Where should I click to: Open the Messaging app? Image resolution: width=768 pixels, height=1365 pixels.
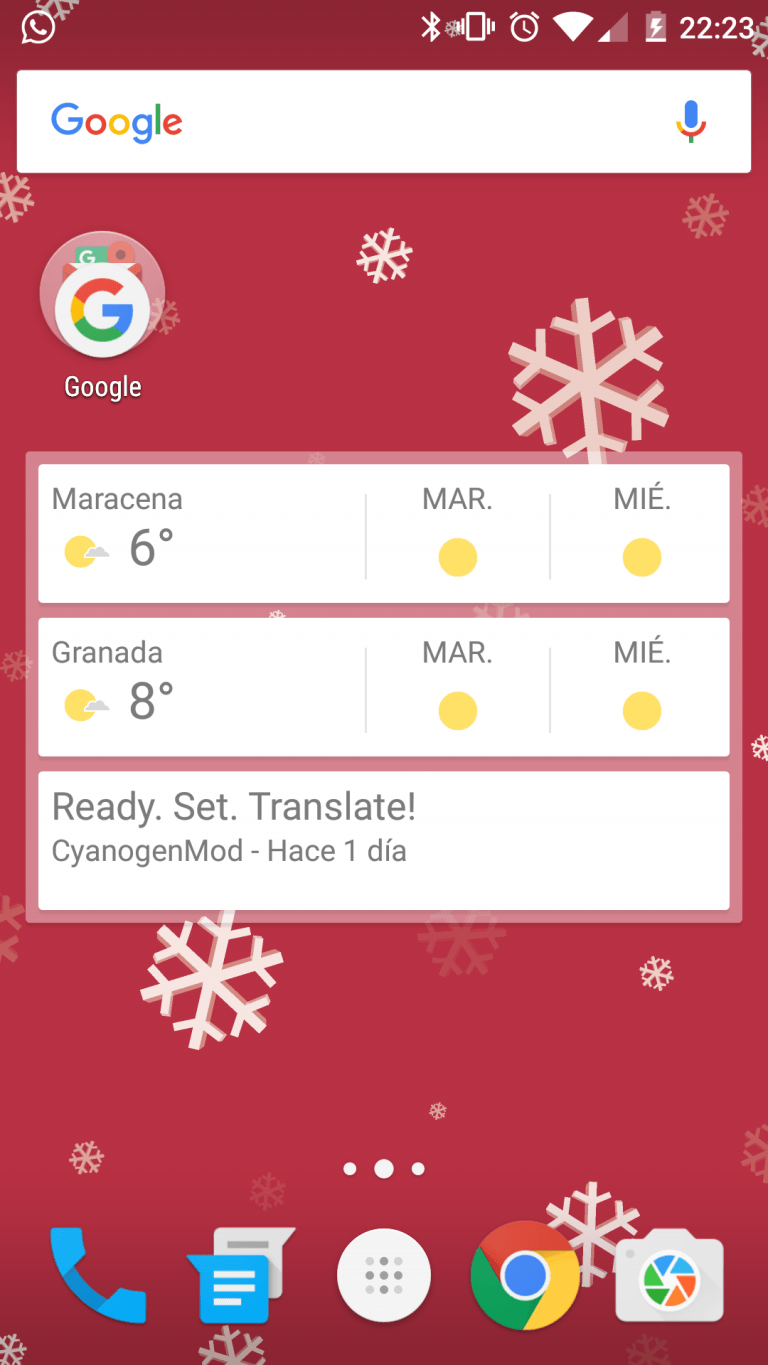(x=239, y=1276)
